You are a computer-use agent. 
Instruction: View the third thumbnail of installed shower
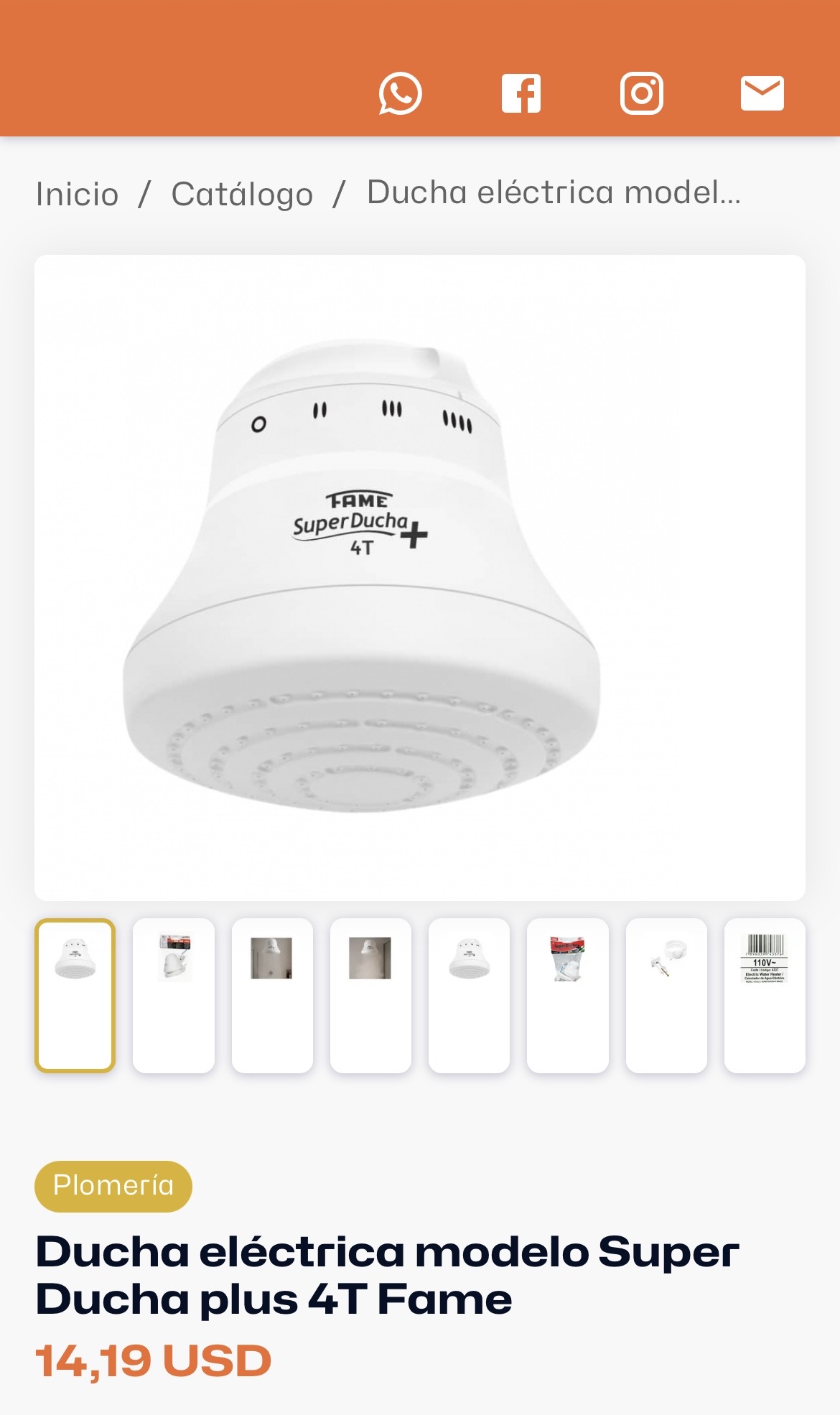pos(272,996)
